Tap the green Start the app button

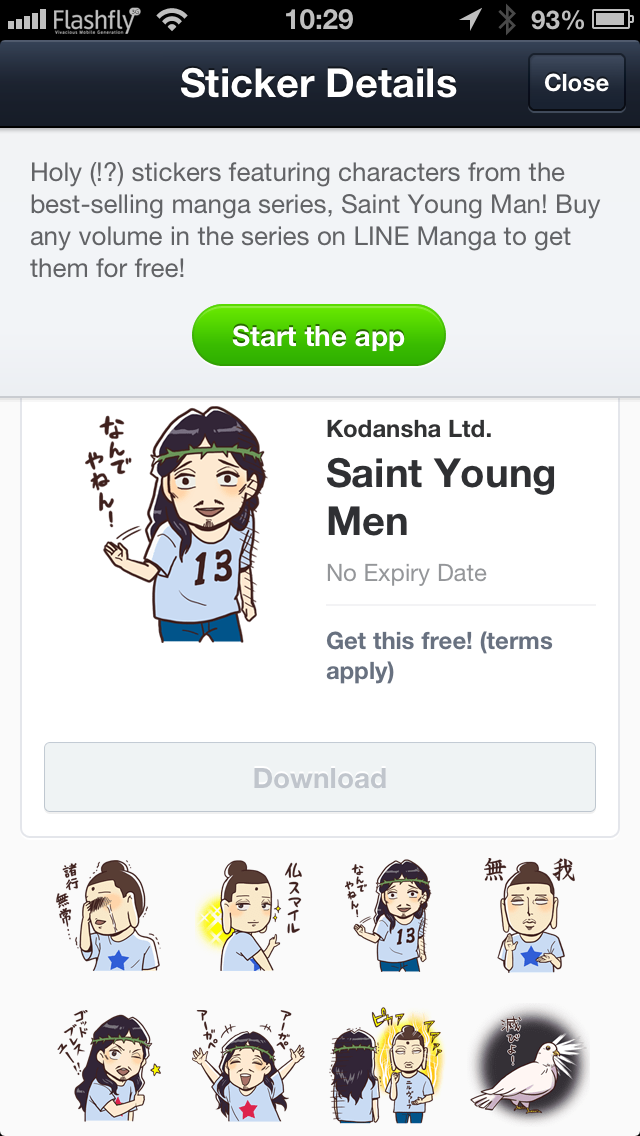pos(318,336)
